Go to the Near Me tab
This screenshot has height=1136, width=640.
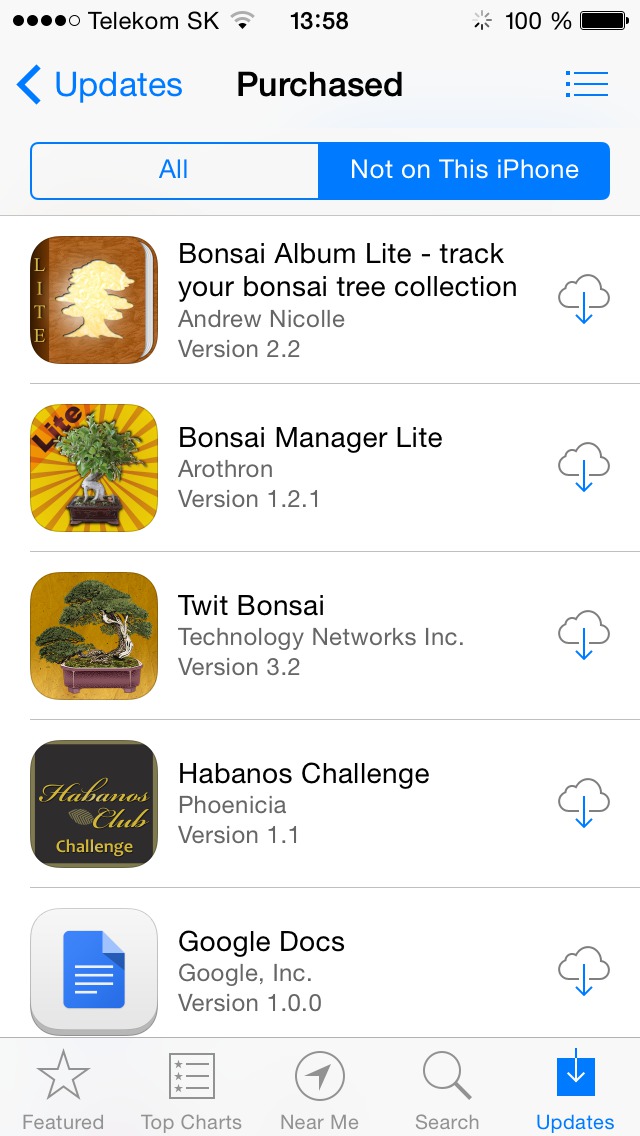coord(320,1090)
